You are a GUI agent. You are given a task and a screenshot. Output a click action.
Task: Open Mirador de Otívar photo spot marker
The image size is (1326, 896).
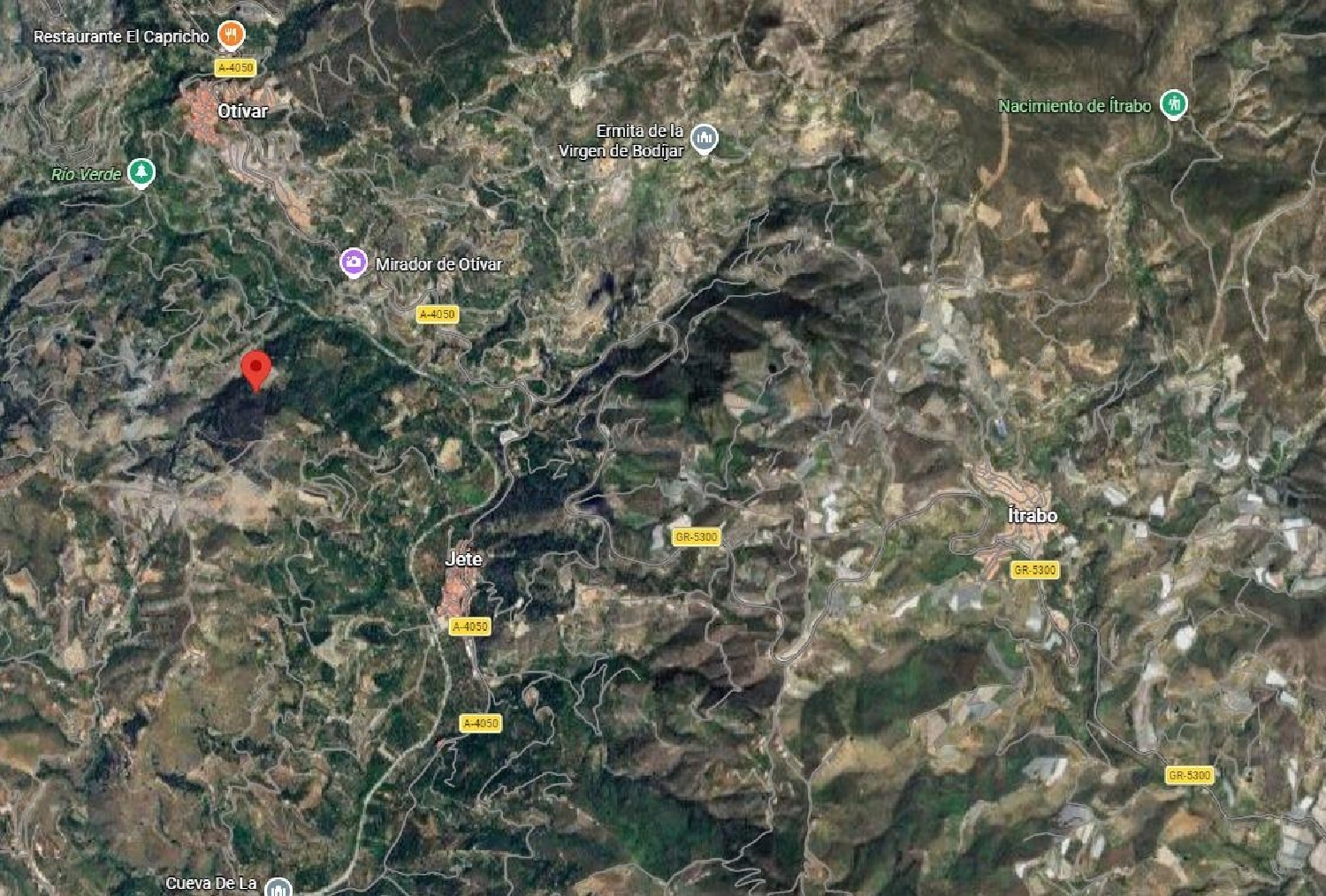click(354, 262)
